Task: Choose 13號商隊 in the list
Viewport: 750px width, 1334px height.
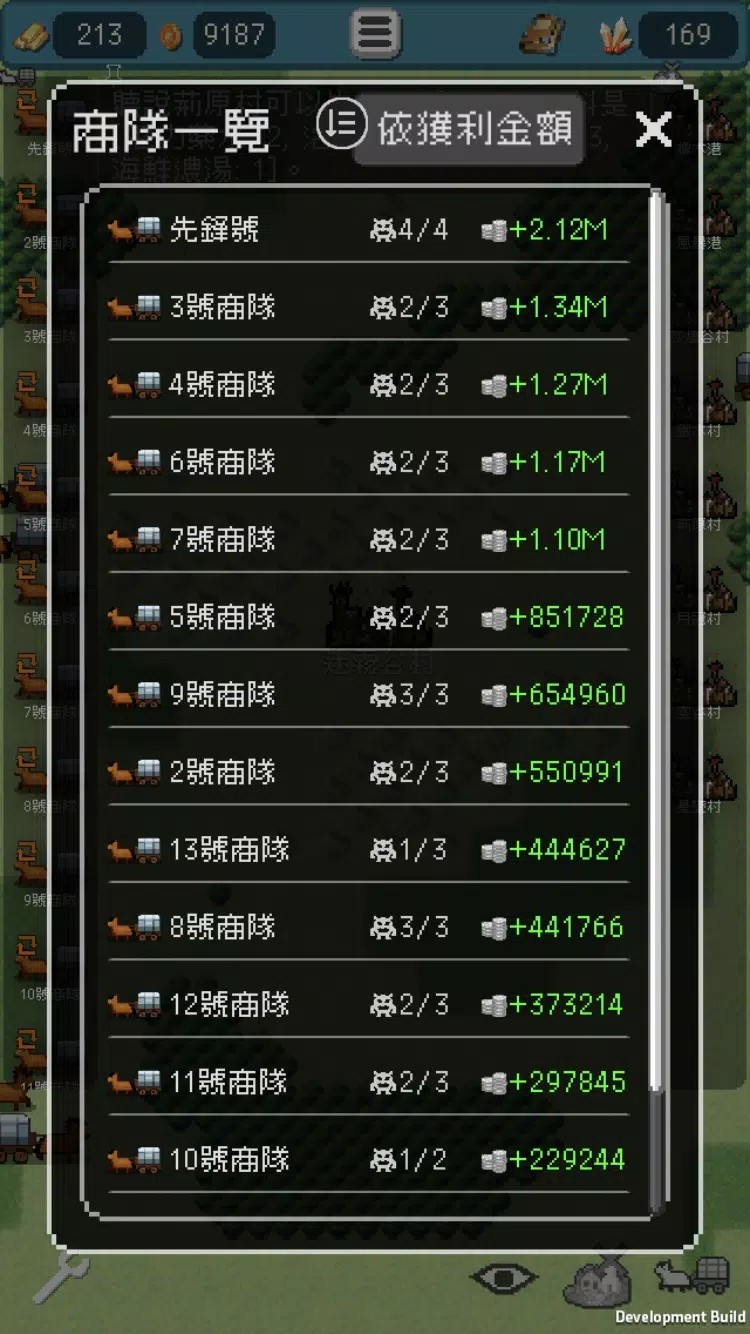Action: click(x=368, y=850)
